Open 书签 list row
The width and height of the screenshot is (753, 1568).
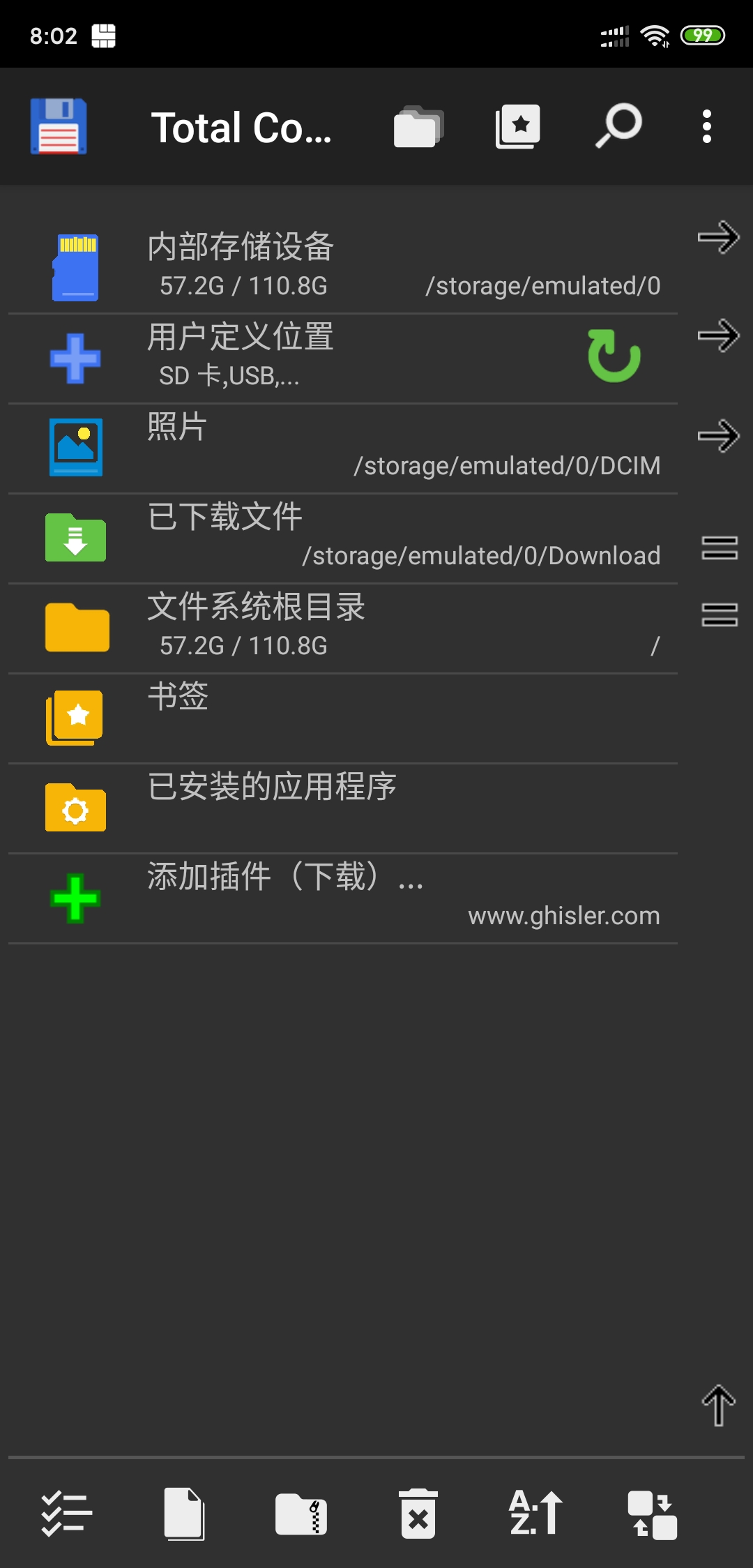(342, 716)
